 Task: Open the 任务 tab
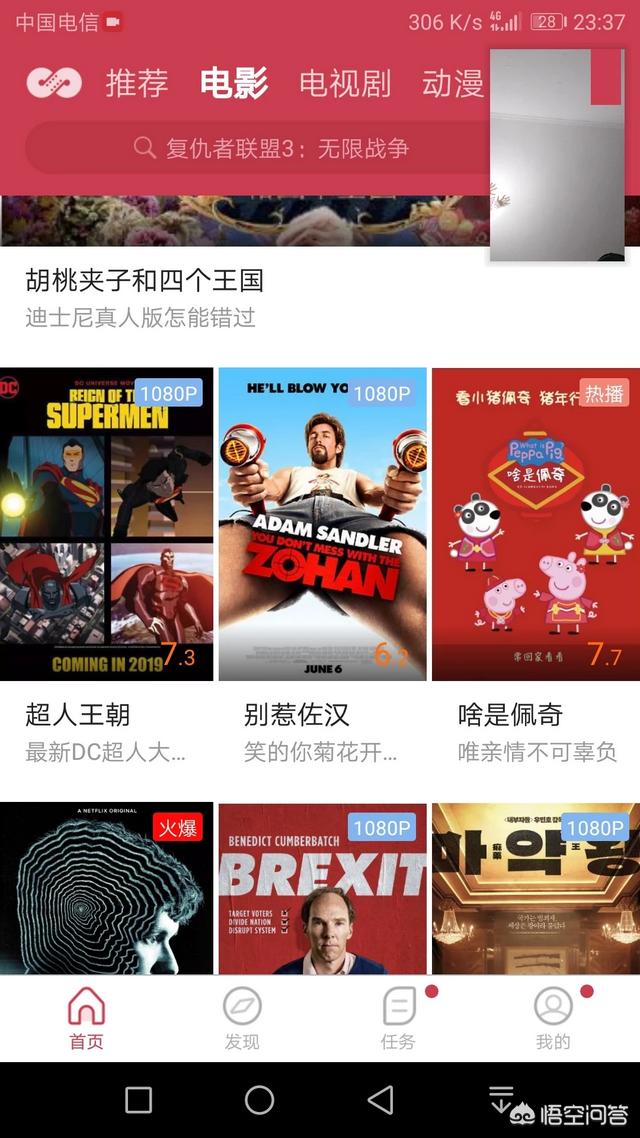click(x=398, y=1018)
